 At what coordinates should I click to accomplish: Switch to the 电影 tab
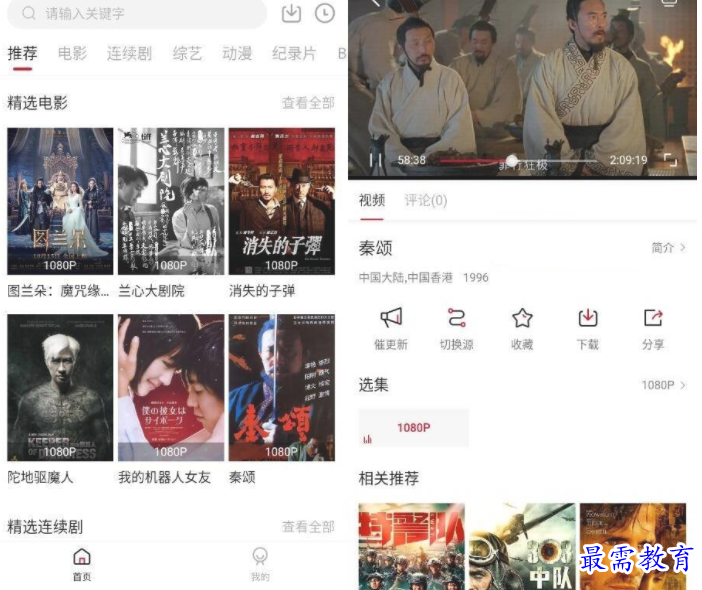pos(72,53)
